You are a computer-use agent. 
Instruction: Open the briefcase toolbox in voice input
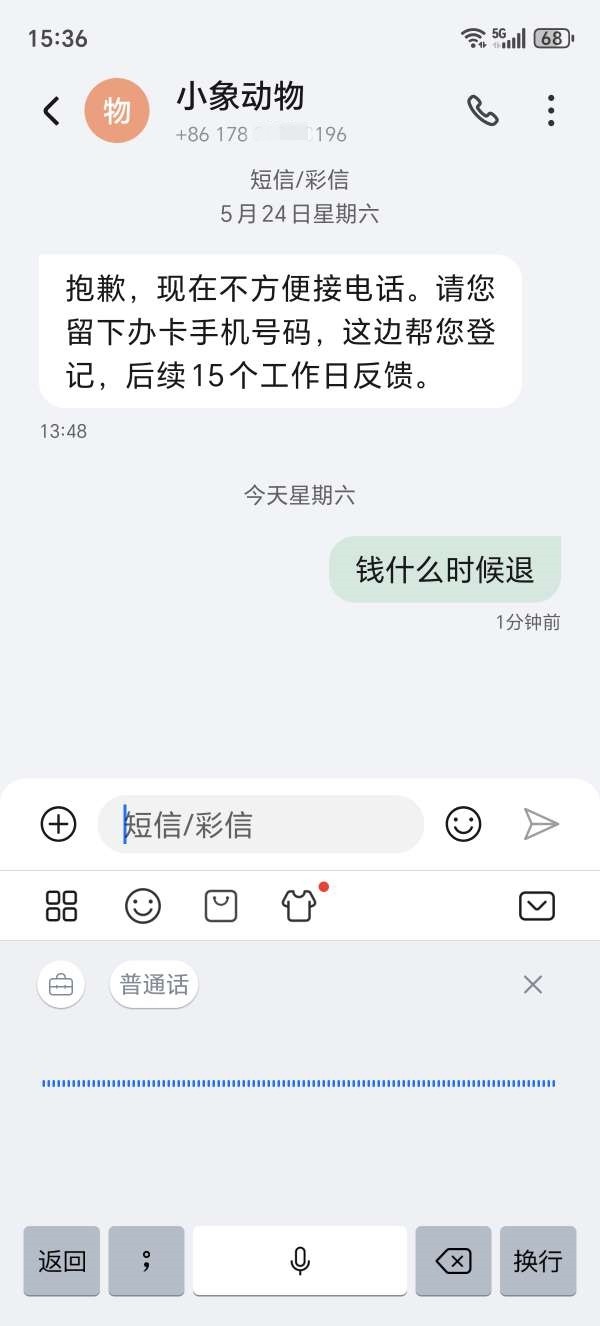(61, 985)
